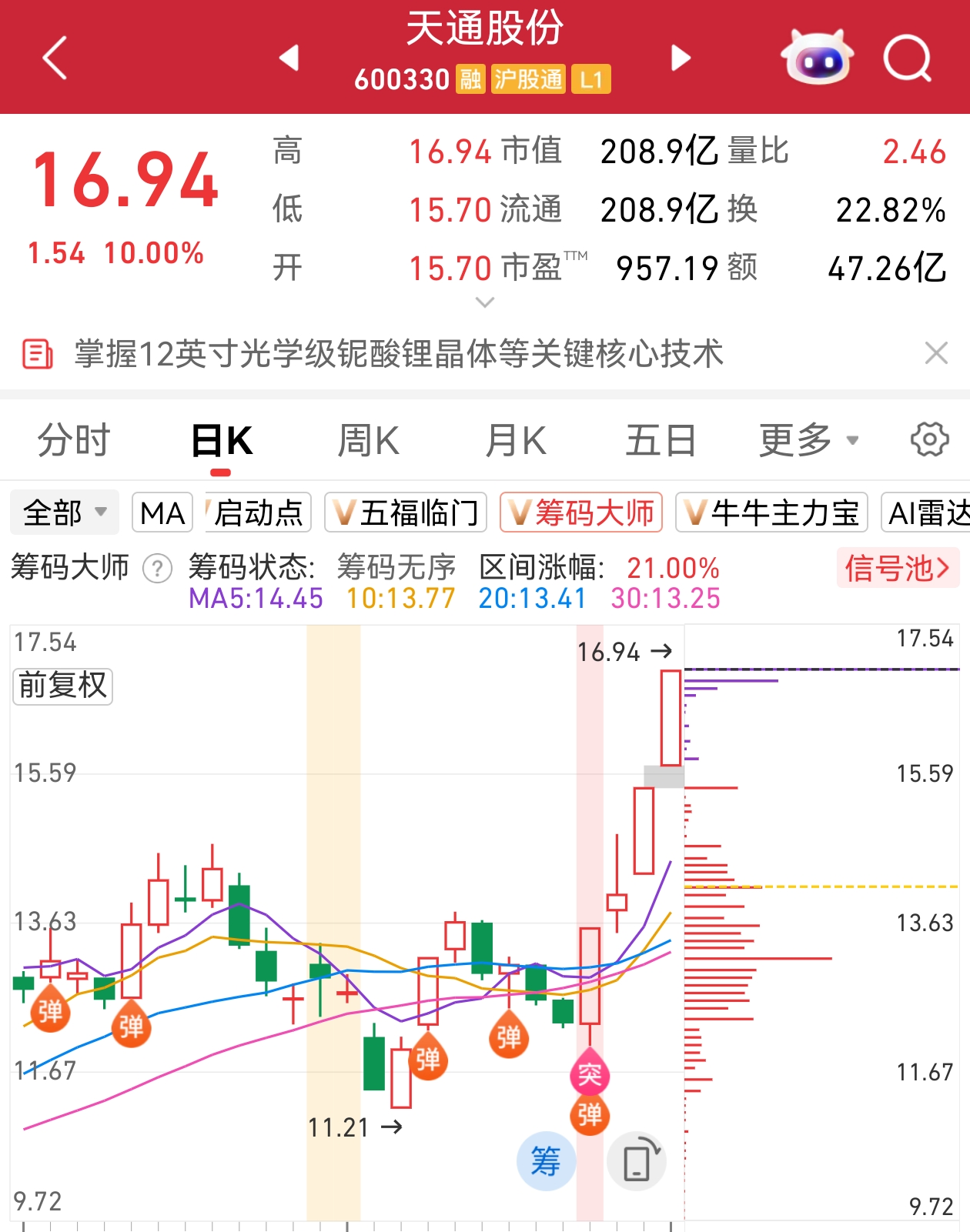This screenshot has width=970, height=1232.
Task: Select the MA indicator chip
Action: click(x=162, y=512)
